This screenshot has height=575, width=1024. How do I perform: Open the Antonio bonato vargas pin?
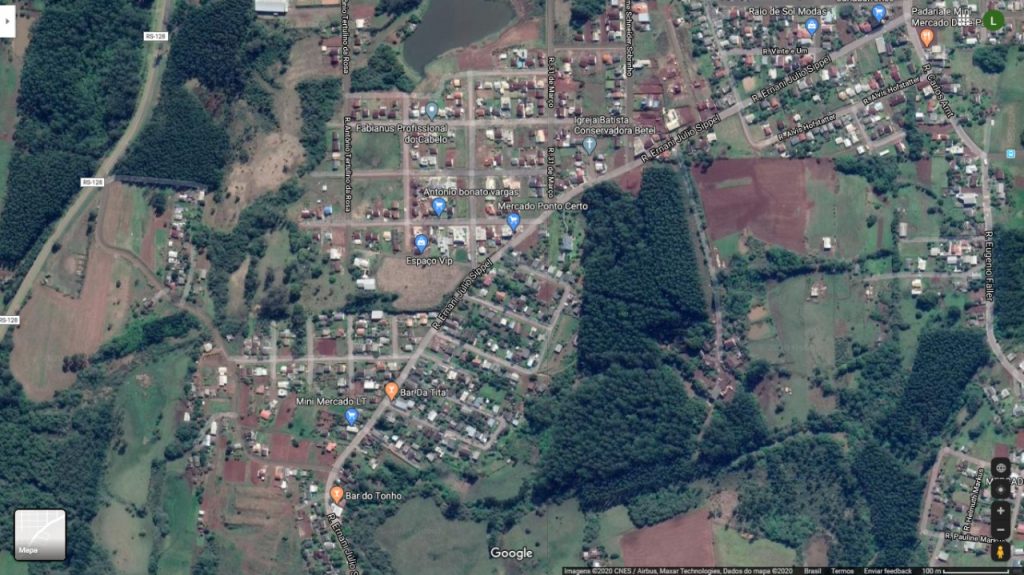click(x=438, y=206)
